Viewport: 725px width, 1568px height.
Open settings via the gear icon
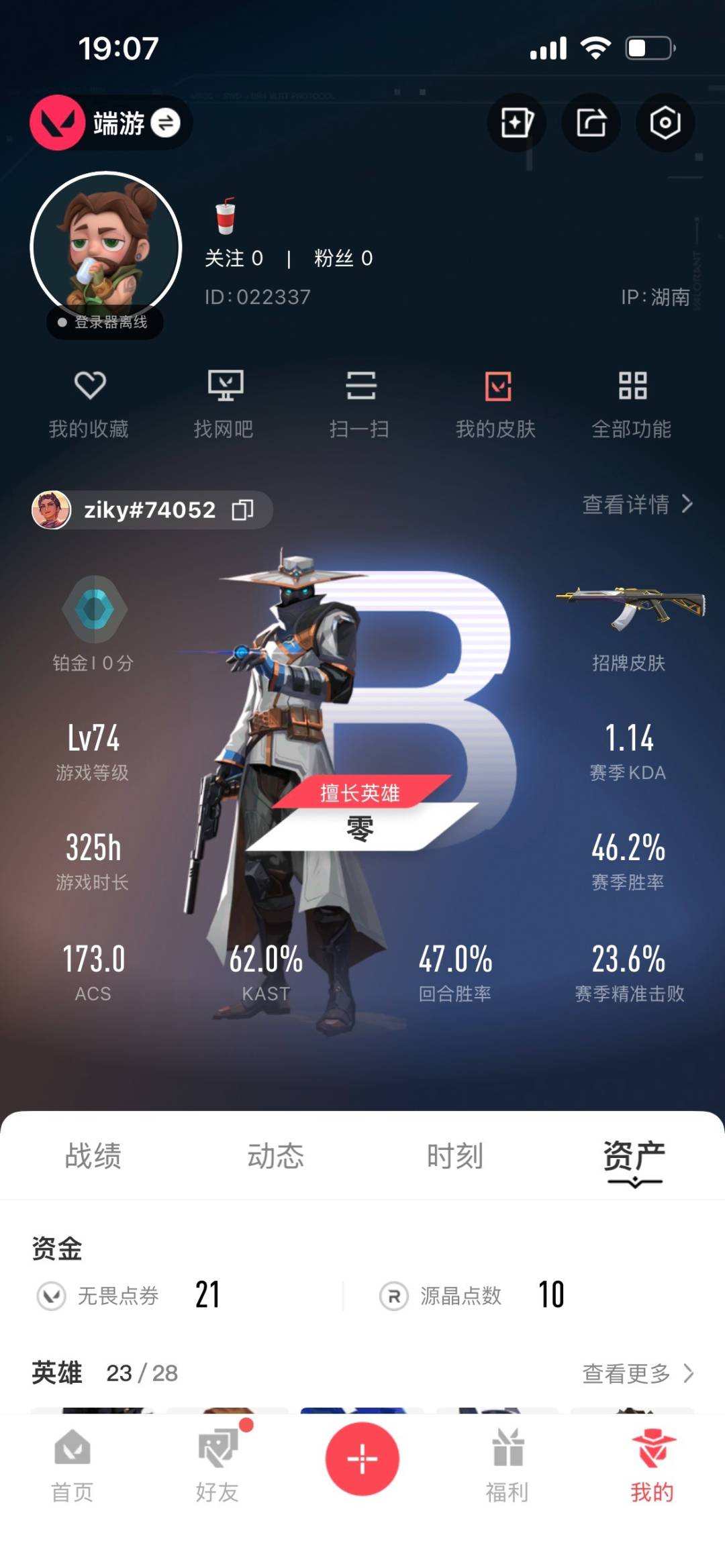point(664,123)
